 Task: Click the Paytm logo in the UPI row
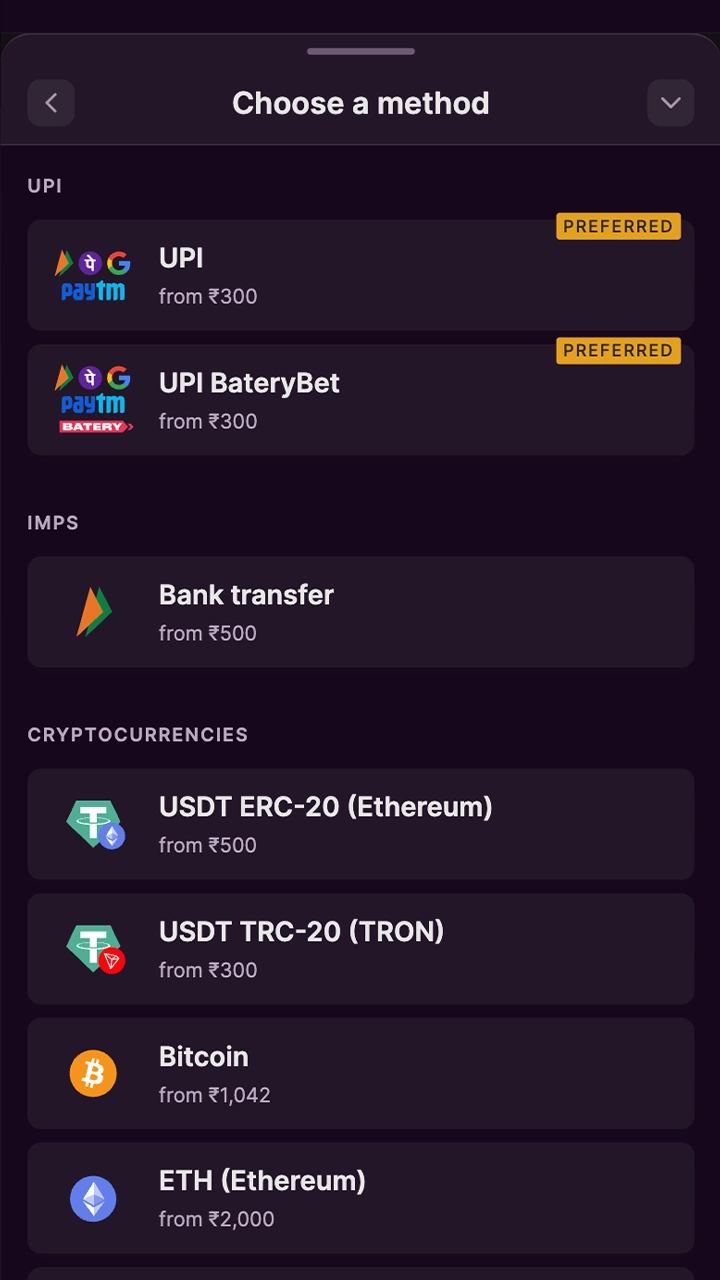tap(93, 290)
